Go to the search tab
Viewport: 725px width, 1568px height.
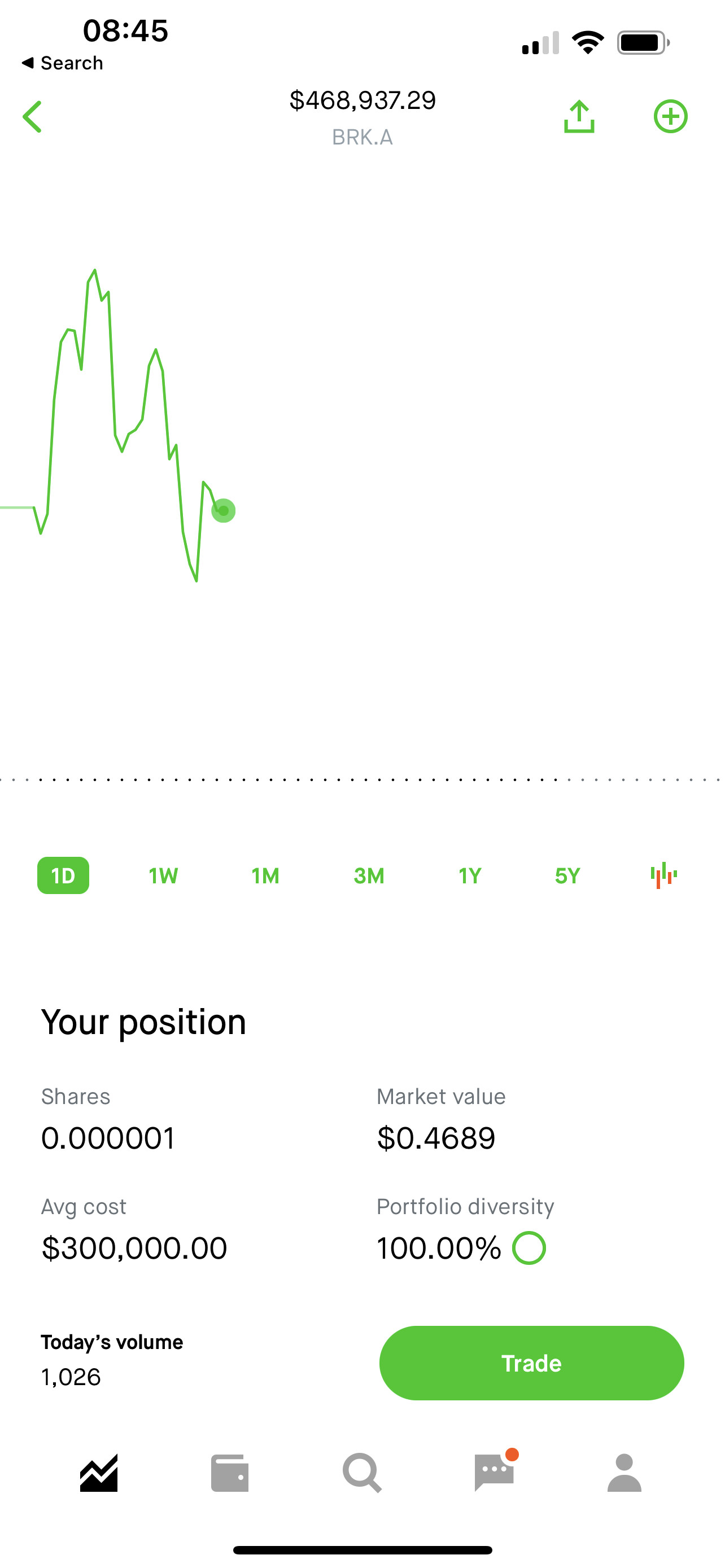[x=362, y=1473]
